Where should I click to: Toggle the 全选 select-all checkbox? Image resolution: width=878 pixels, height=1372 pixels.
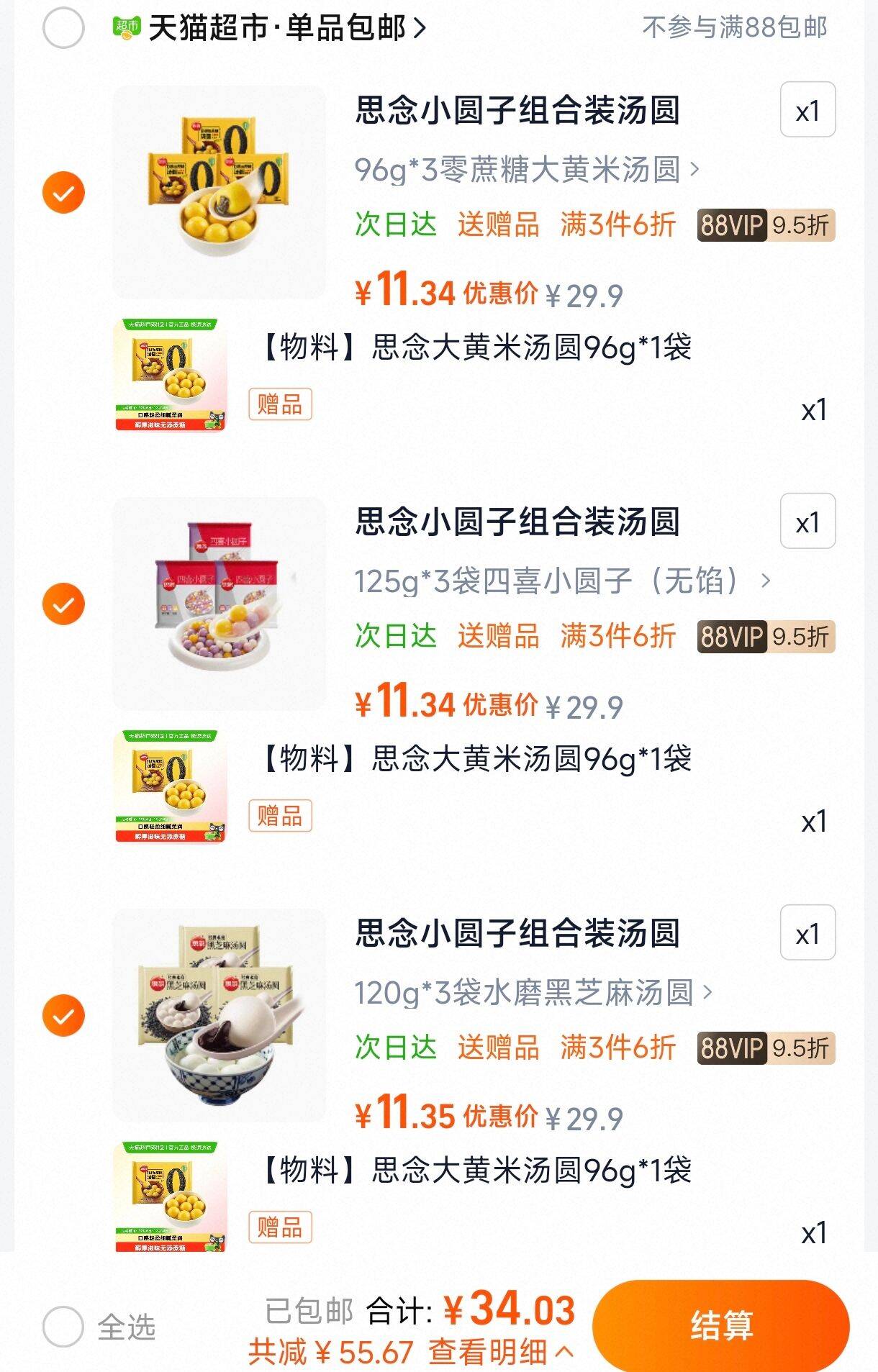point(63,1326)
